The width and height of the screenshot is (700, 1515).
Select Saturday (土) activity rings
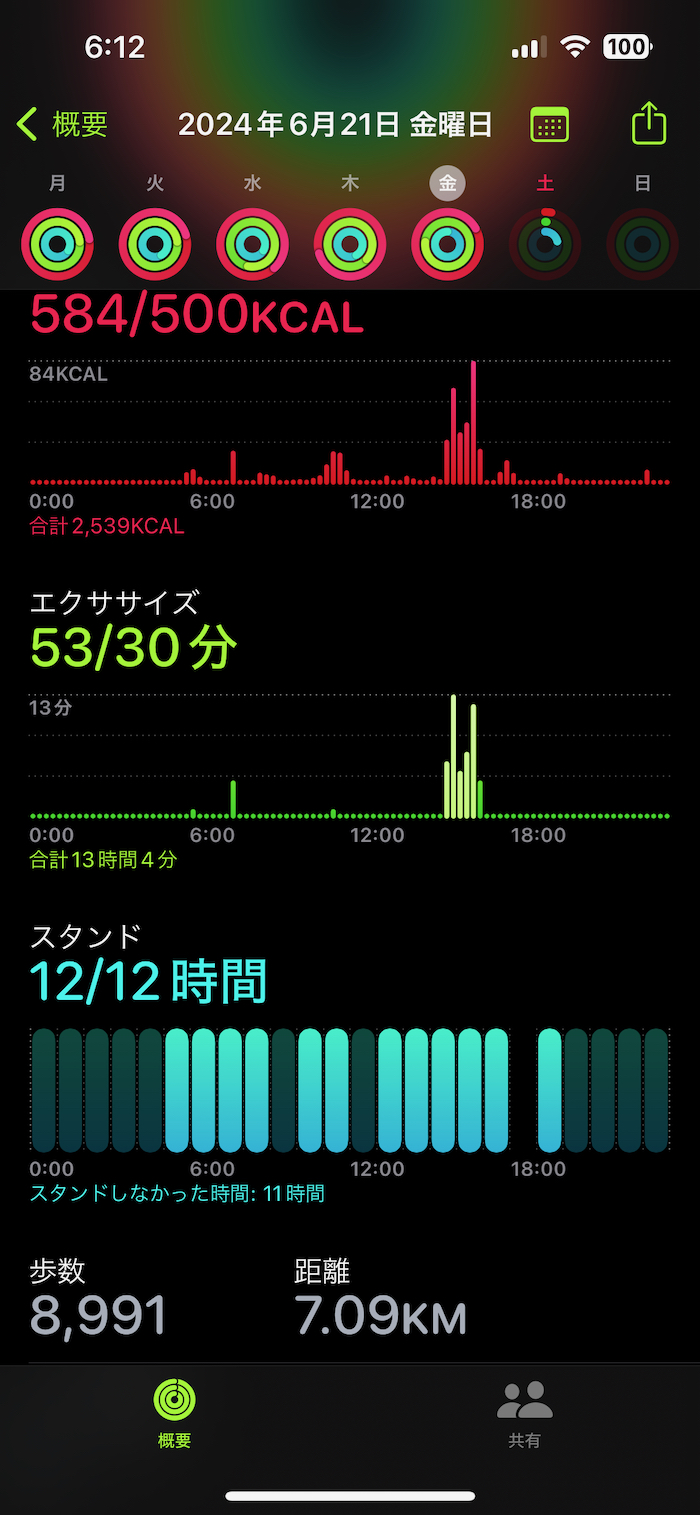[545, 243]
